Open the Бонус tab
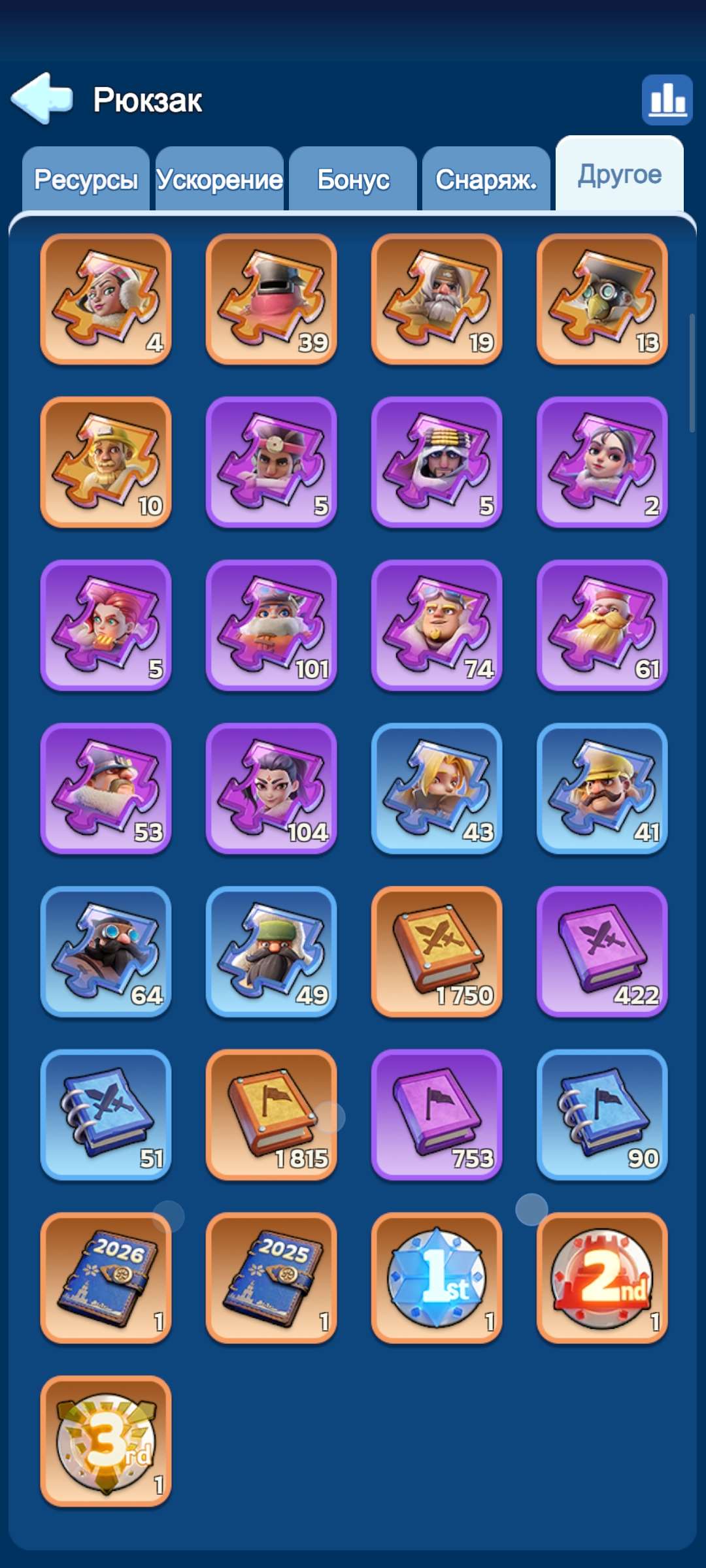This screenshot has width=706, height=1568. (353, 179)
